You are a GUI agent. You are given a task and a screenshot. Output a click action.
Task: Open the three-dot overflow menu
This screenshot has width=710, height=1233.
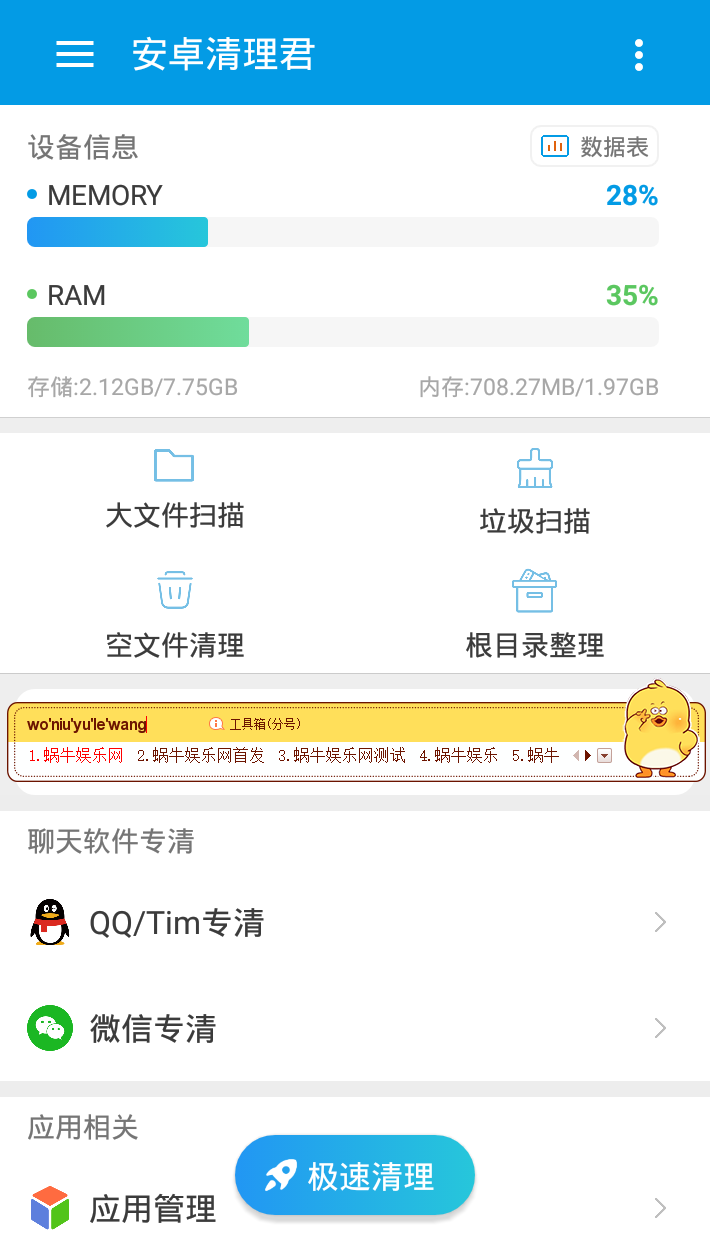tap(639, 55)
